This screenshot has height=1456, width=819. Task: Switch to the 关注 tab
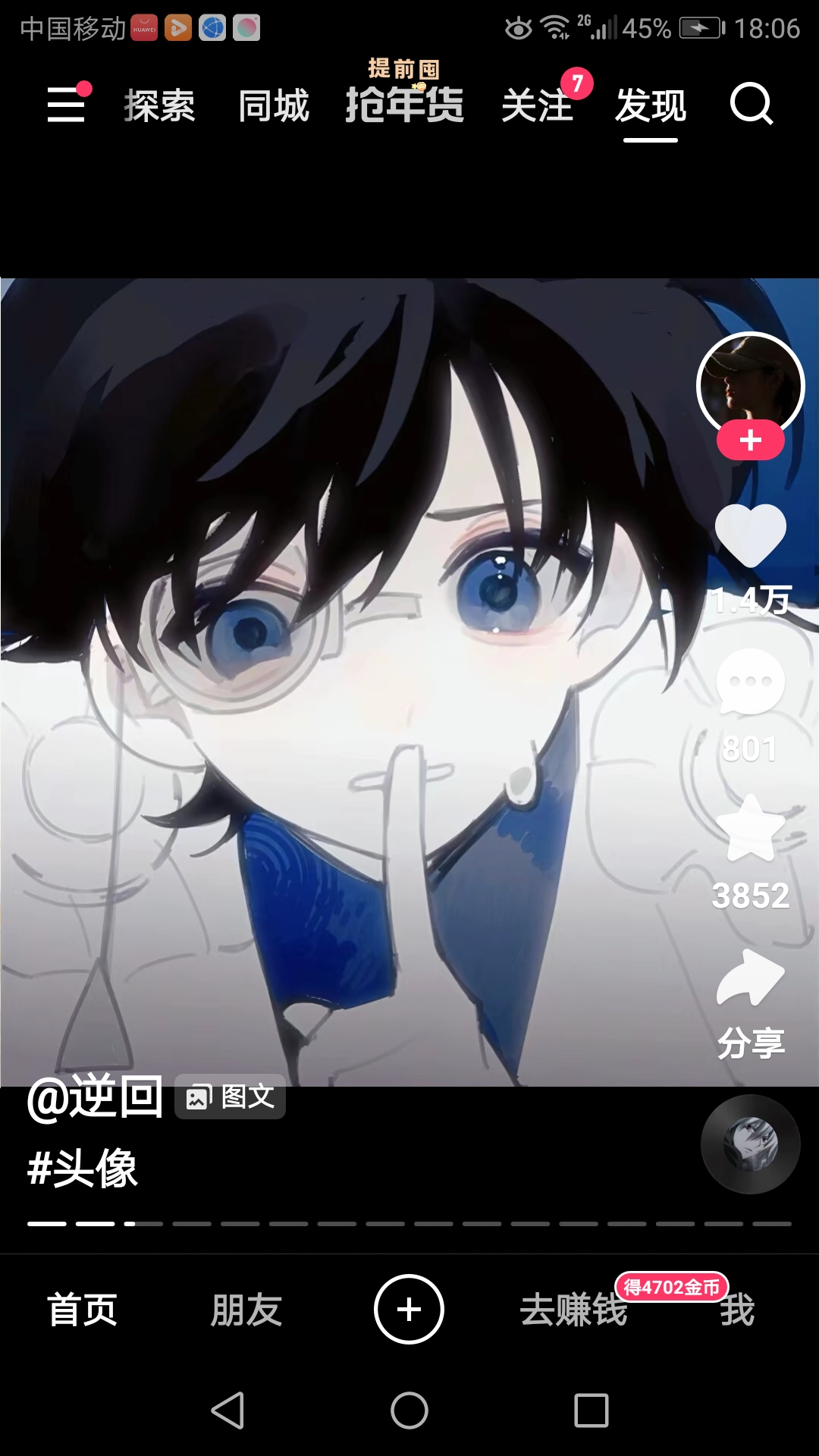(537, 105)
